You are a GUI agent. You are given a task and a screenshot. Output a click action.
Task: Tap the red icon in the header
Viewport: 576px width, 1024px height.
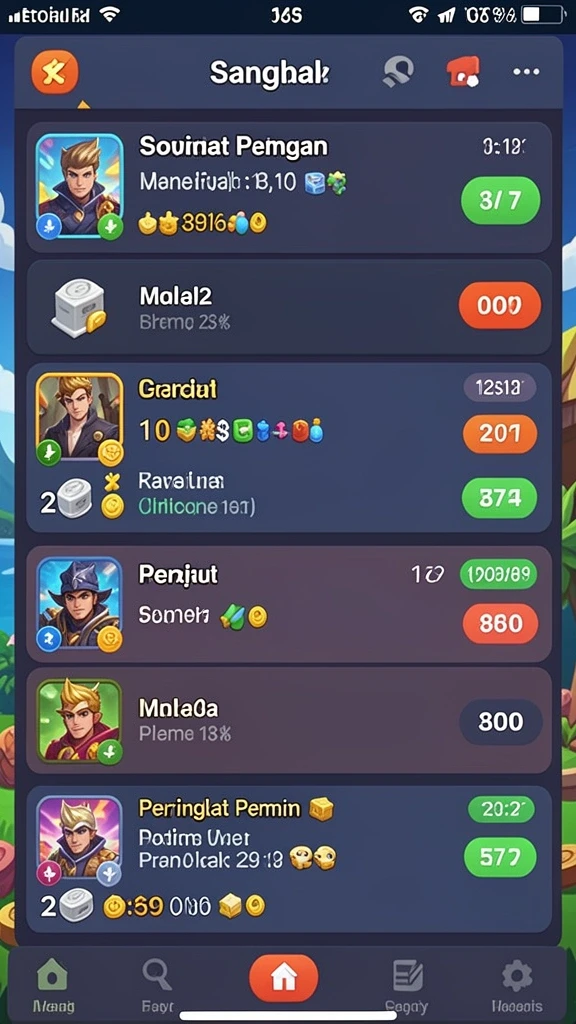[x=462, y=72]
